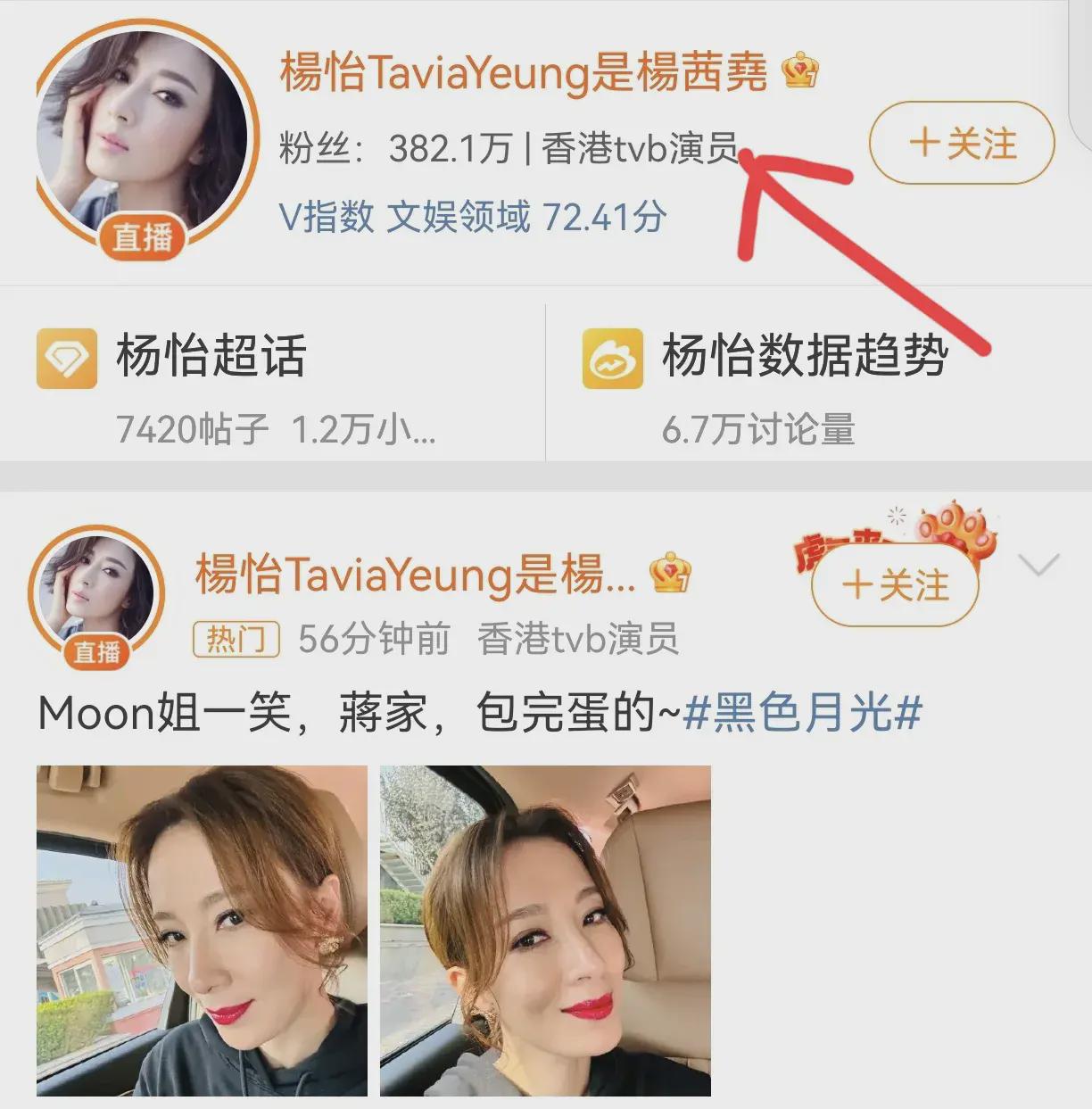This screenshot has height=1109, width=1092.
Task: Expand the post options chevron
Action: click(1038, 564)
